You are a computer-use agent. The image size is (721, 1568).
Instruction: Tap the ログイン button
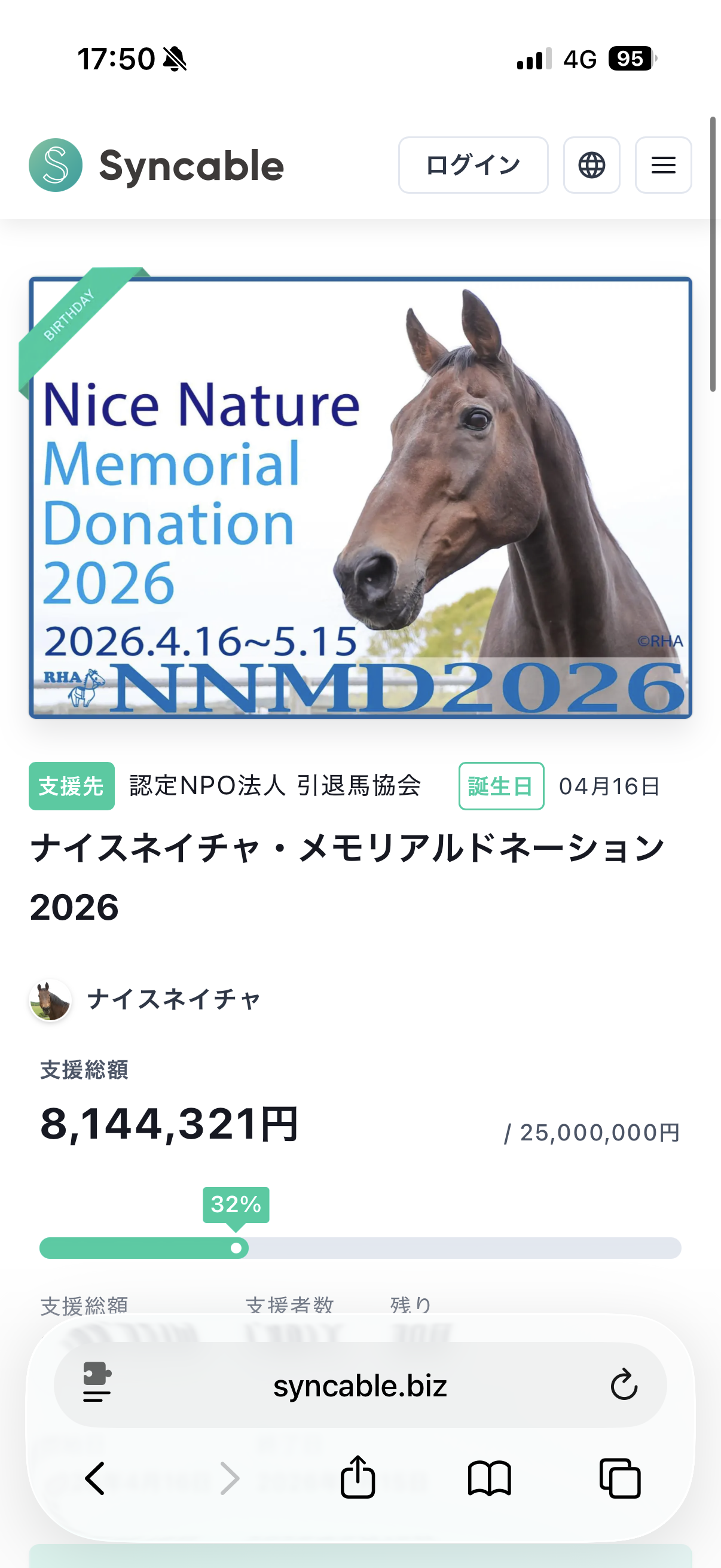coord(473,165)
